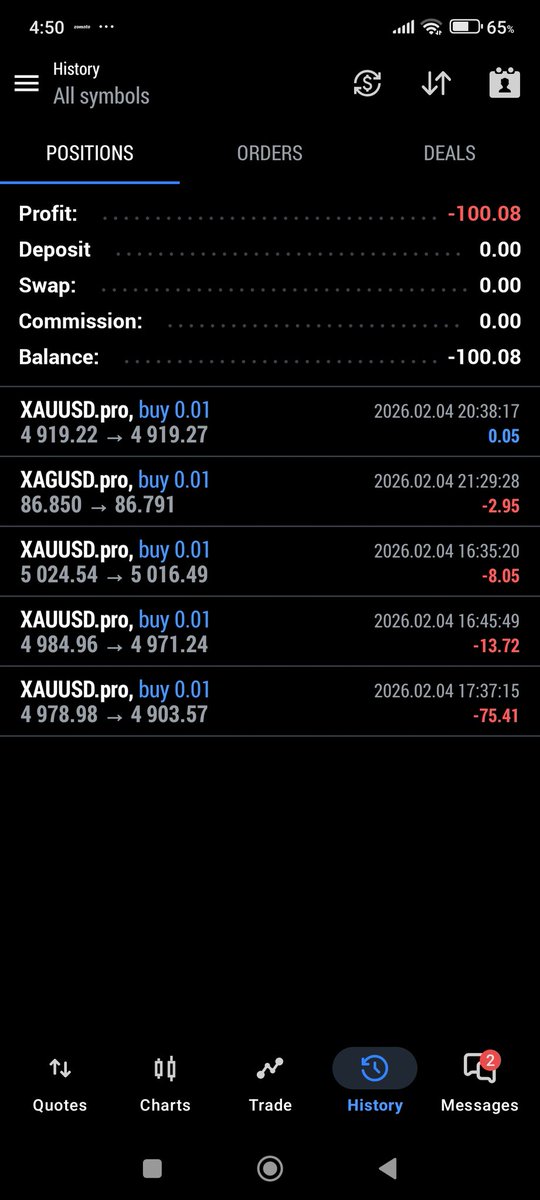The height and width of the screenshot is (1200, 540).
Task: Tap the system back button
Action: tap(387, 1167)
